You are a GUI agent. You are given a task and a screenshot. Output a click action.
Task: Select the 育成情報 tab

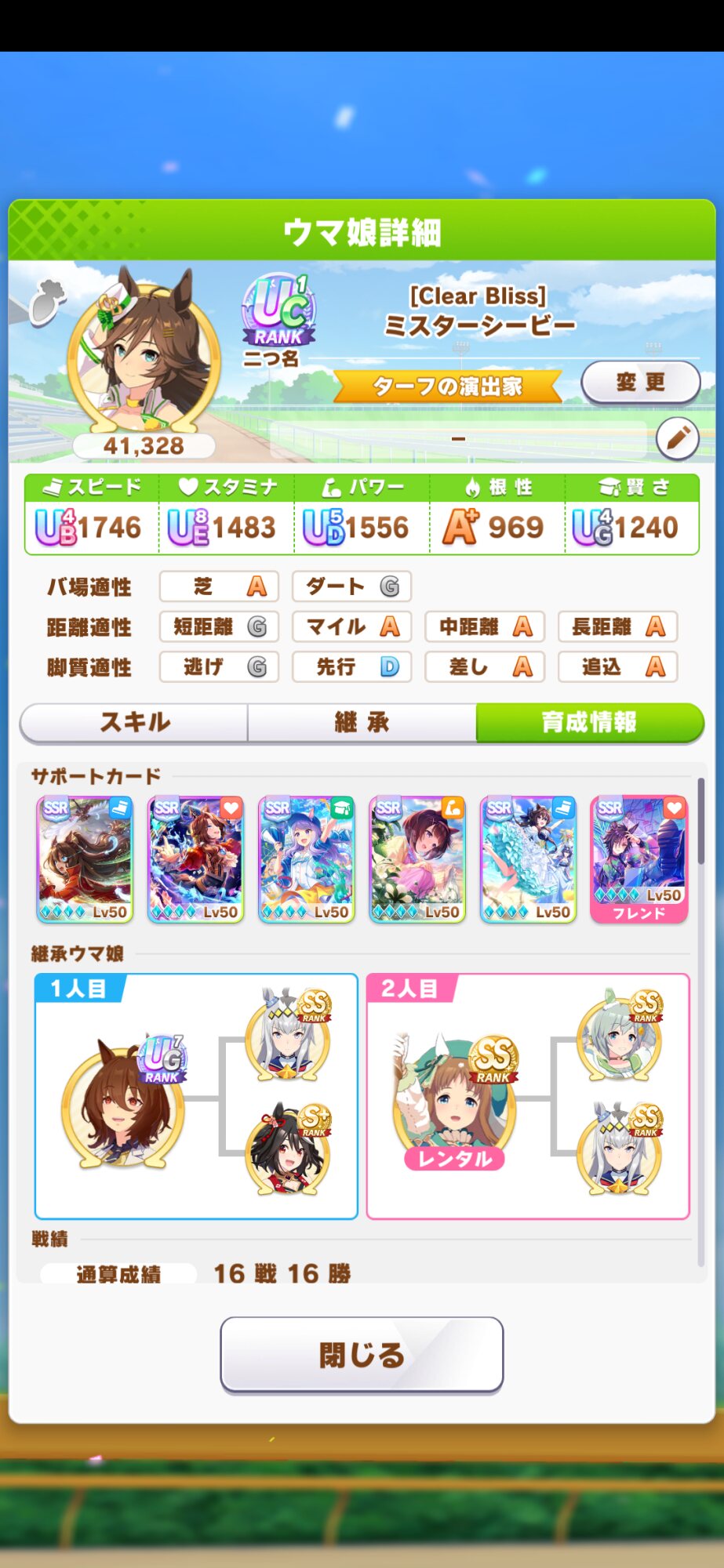[589, 722]
